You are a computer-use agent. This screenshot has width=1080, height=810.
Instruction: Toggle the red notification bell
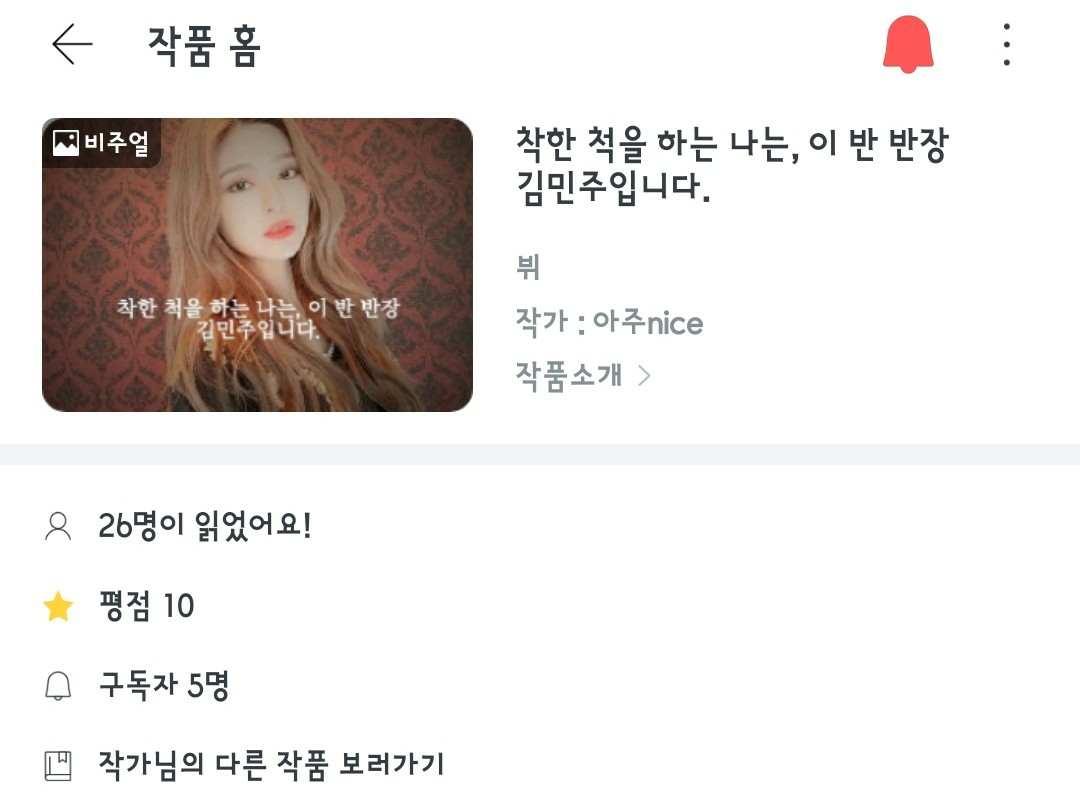click(x=908, y=43)
